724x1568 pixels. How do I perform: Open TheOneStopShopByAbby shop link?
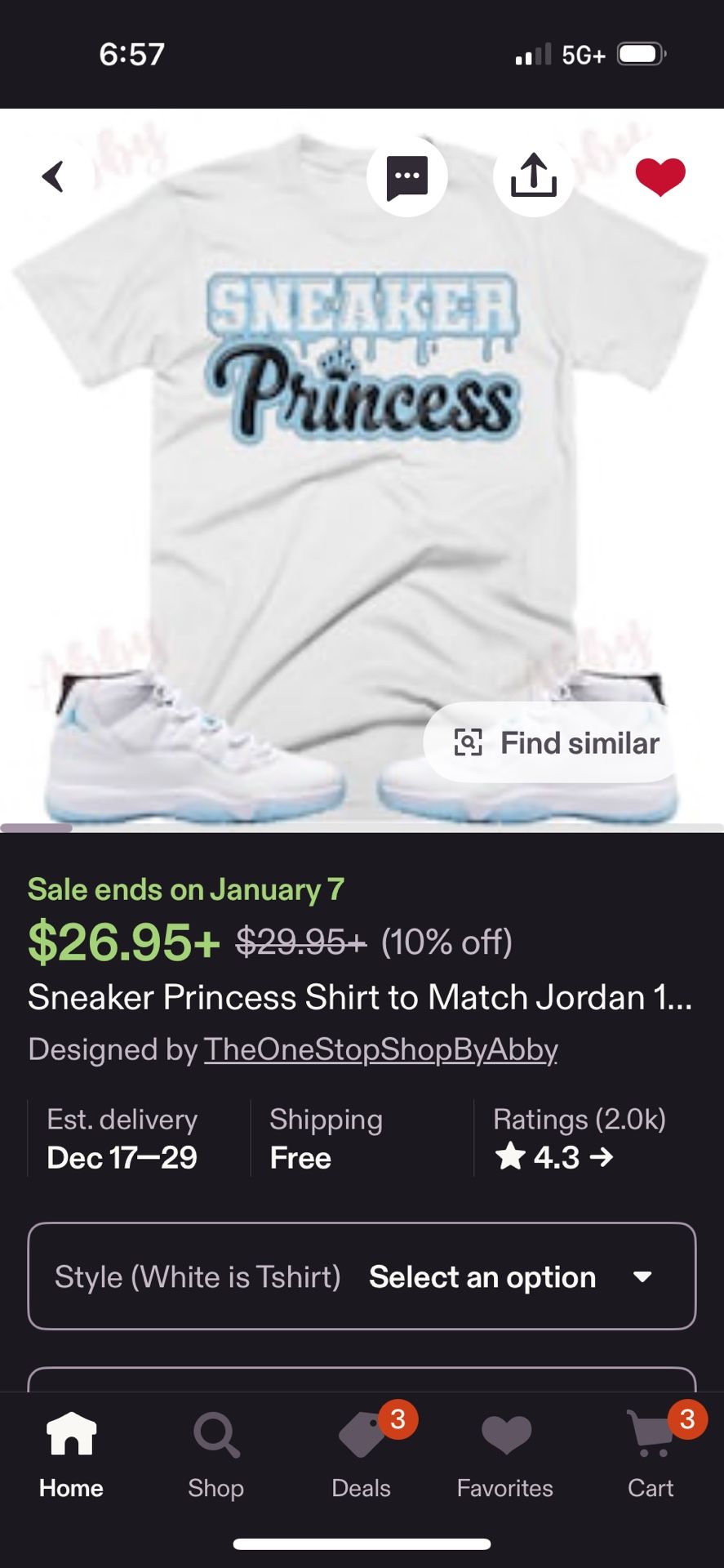tap(380, 1049)
